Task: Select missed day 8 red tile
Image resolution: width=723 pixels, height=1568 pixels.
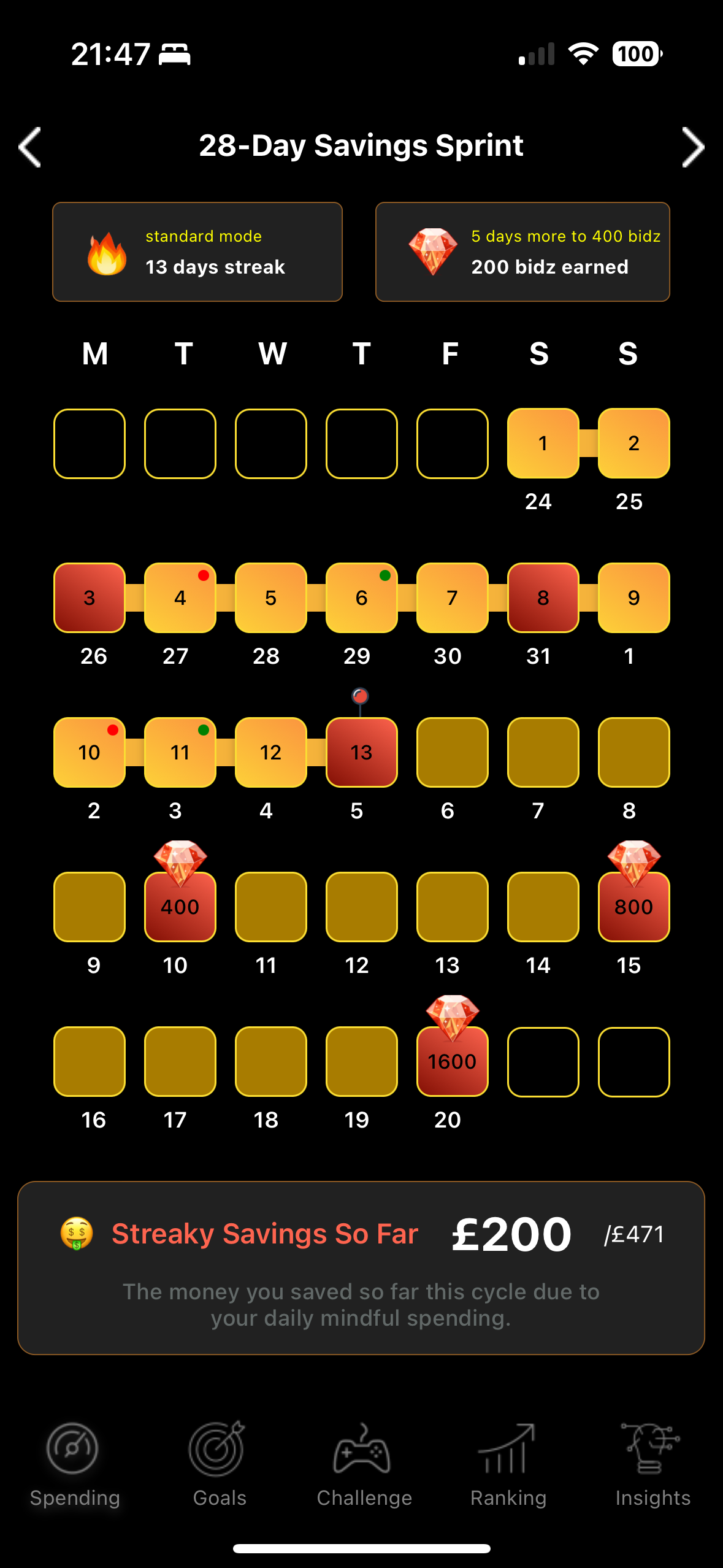Action: [x=543, y=598]
